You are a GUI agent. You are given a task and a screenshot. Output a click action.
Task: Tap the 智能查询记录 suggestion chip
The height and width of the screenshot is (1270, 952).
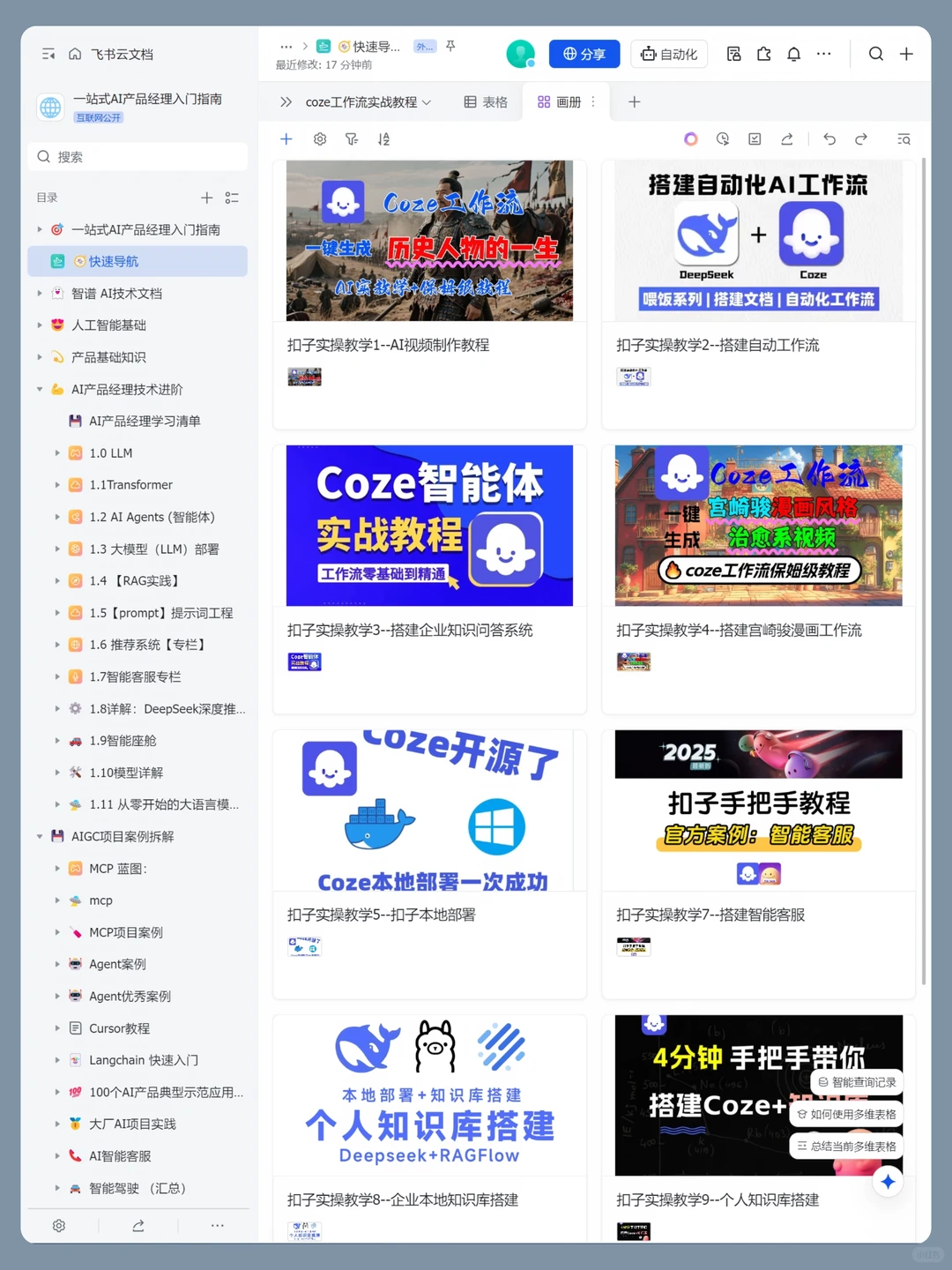tap(857, 1082)
